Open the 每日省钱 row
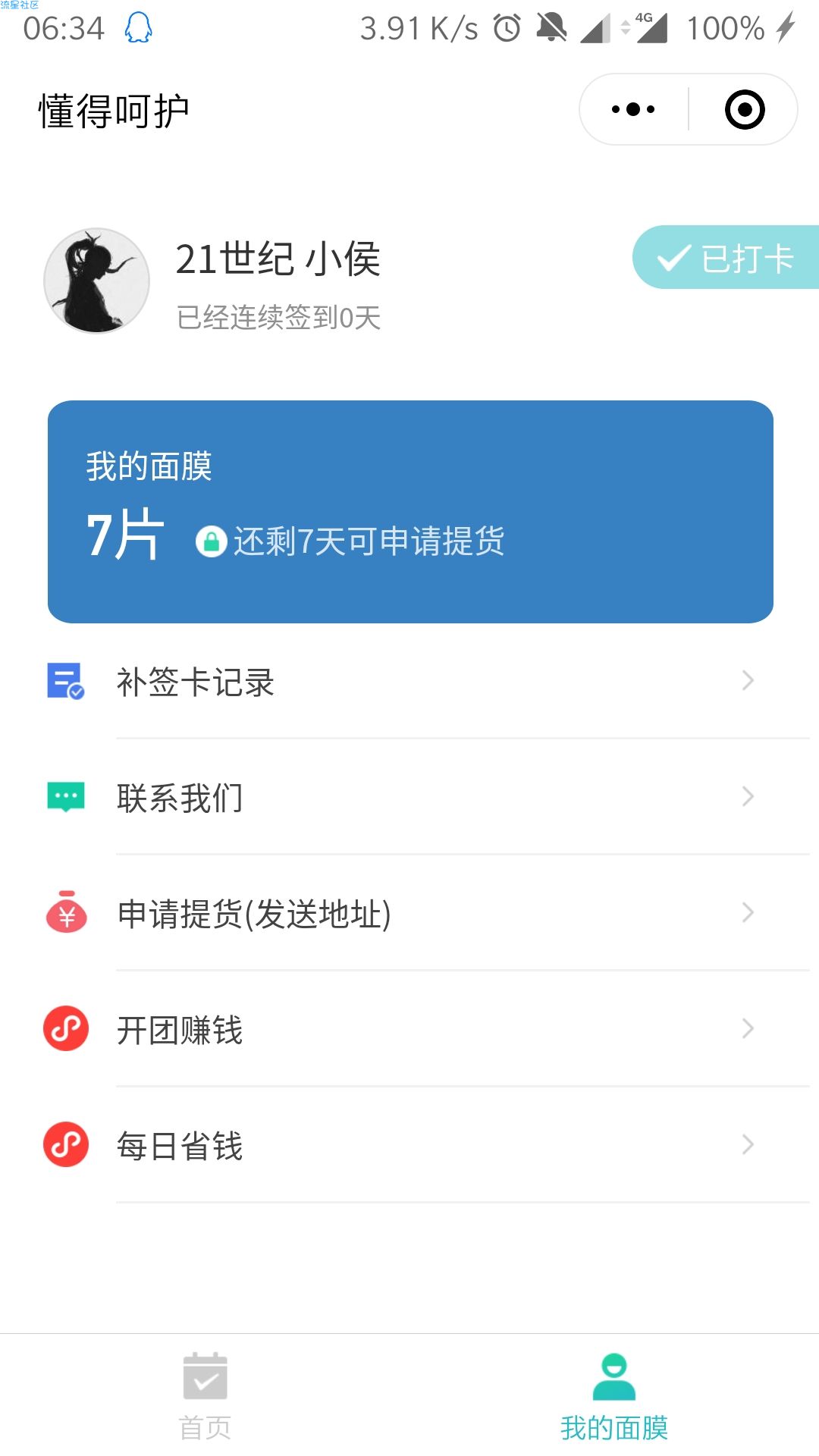Image resolution: width=819 pixels, height=1456 pixels. click(x=409, y=1145)
